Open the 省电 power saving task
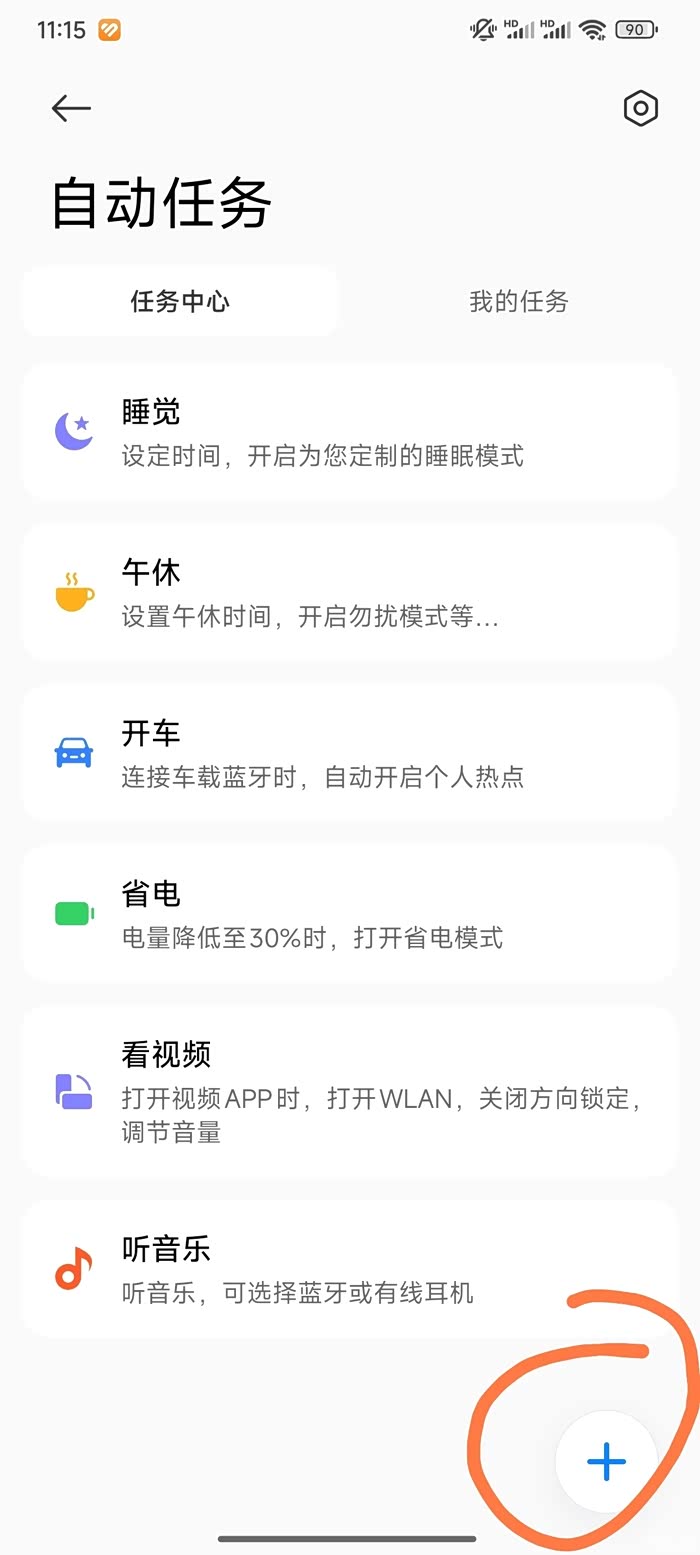This screenshot has height=1555, width=700. 349,914
